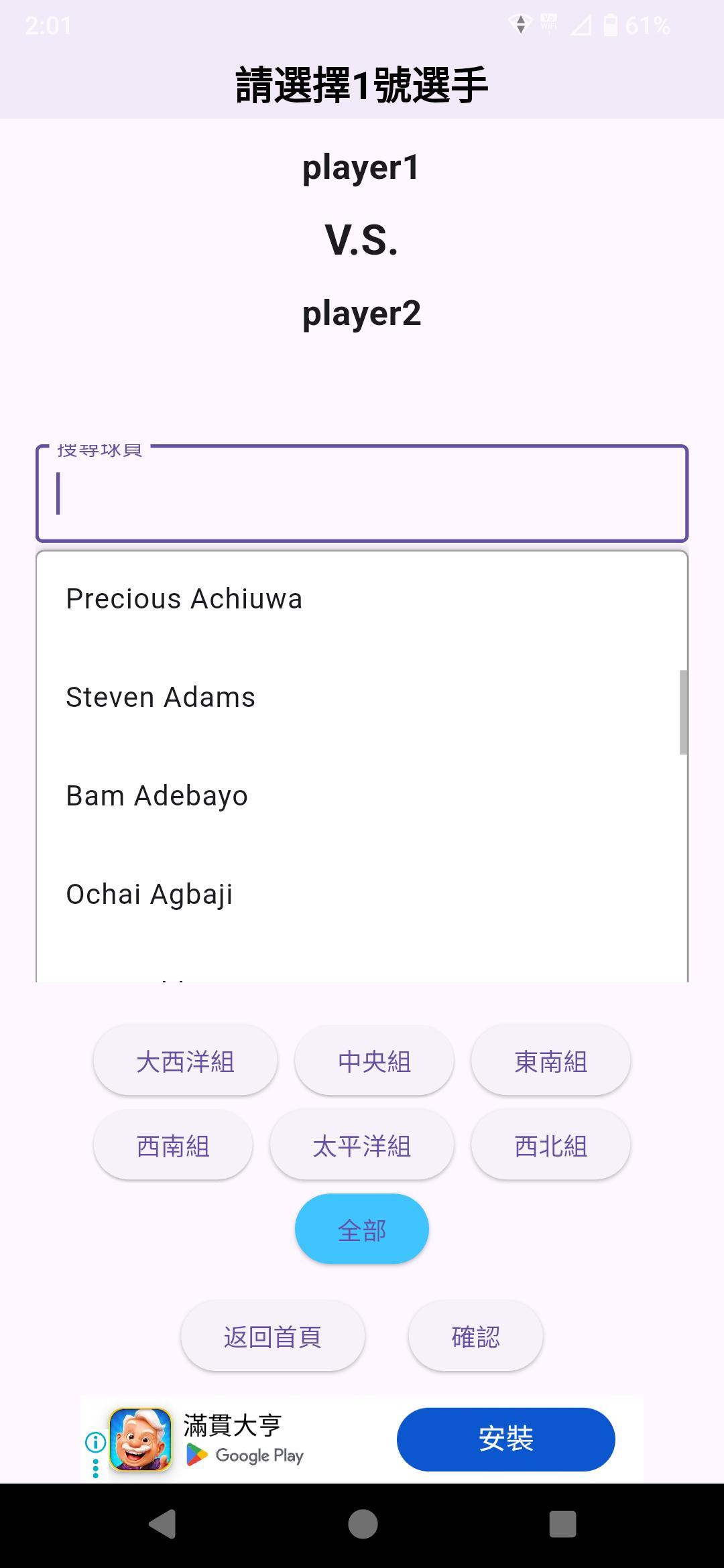The width and height of the screenshot is (724, 1568).
Task: Filter by 西北組 division
Action: [x=550, y=1146]
